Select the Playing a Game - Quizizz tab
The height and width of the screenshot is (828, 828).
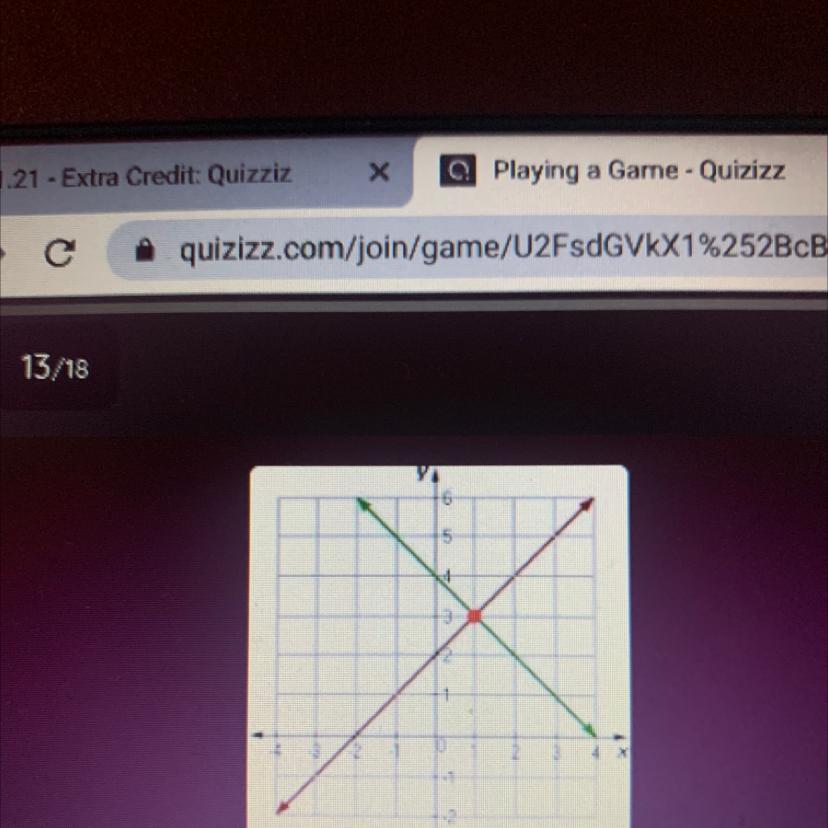(620, 170)
